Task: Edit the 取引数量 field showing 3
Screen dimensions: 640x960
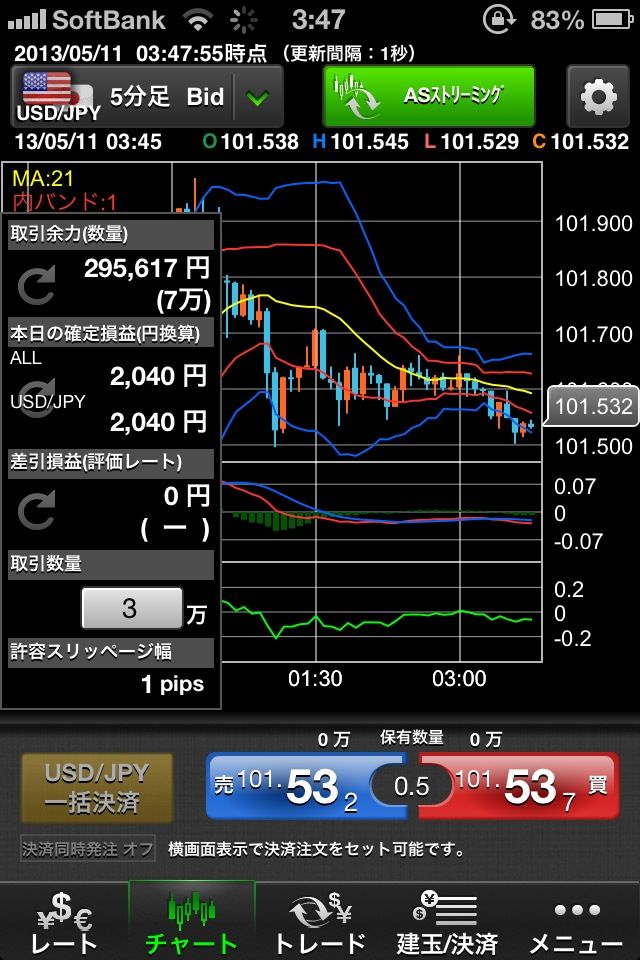Action: coord(130,608)
